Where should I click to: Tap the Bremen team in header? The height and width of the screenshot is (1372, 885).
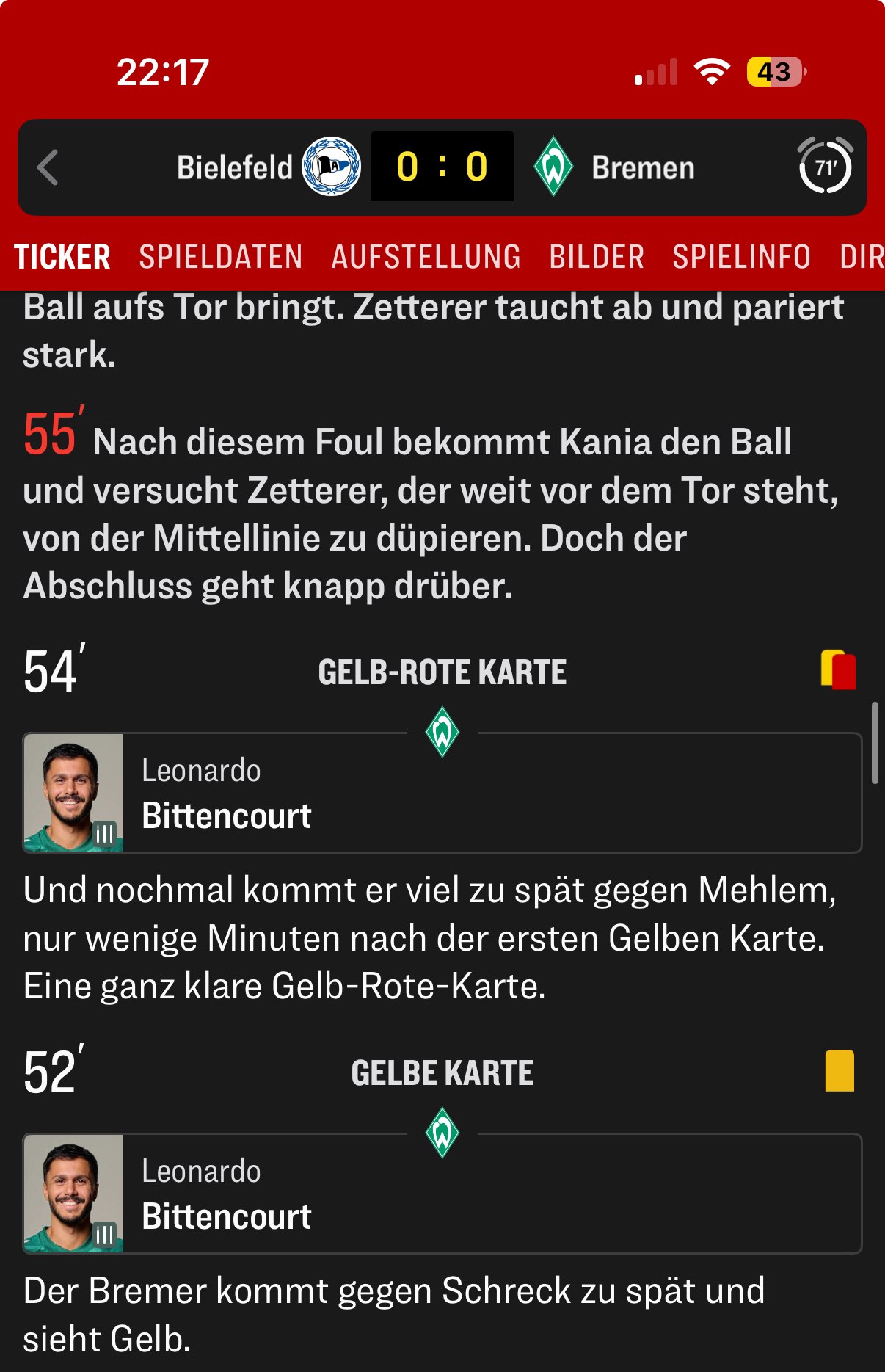coord(615,167)
